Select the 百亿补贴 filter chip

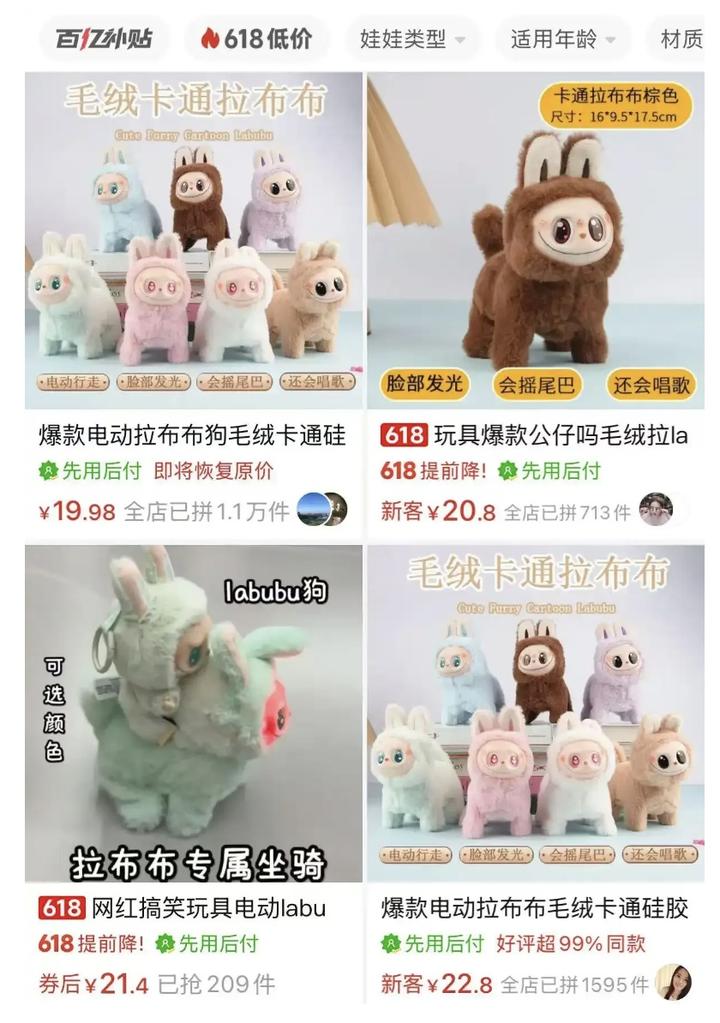point(104,39)
